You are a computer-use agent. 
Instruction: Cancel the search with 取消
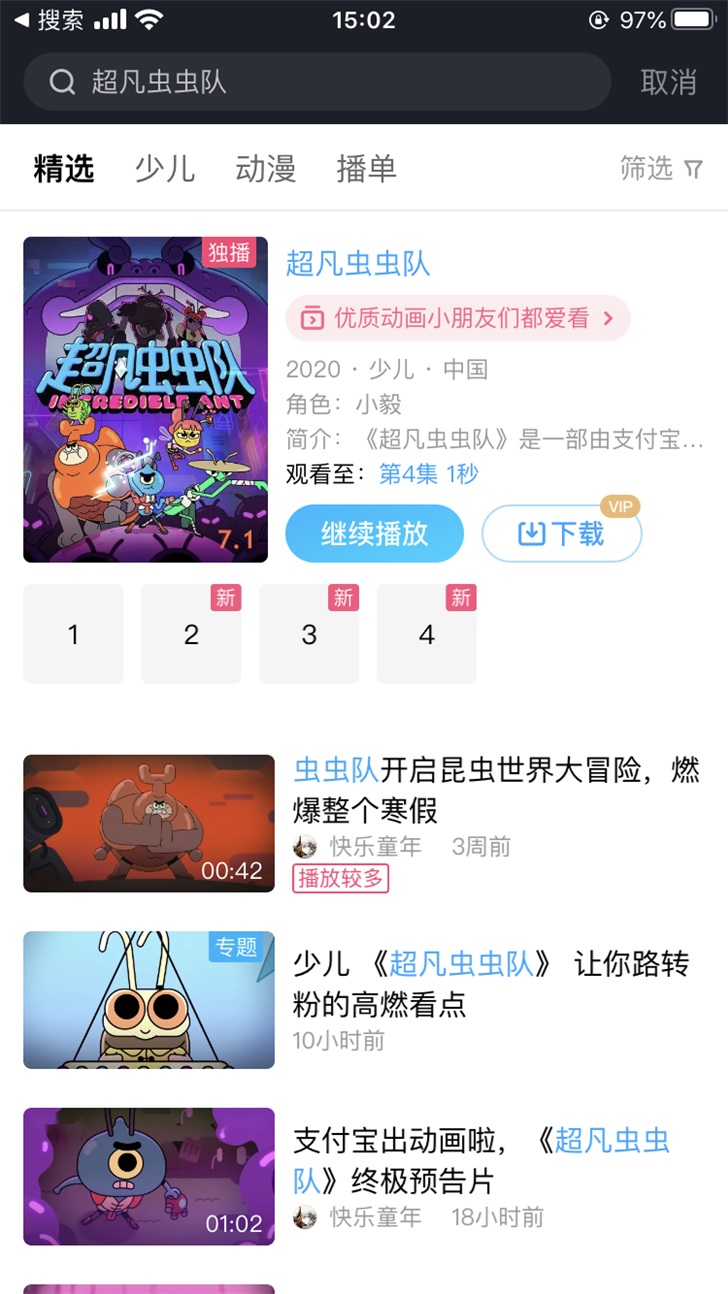coord(668,81)
